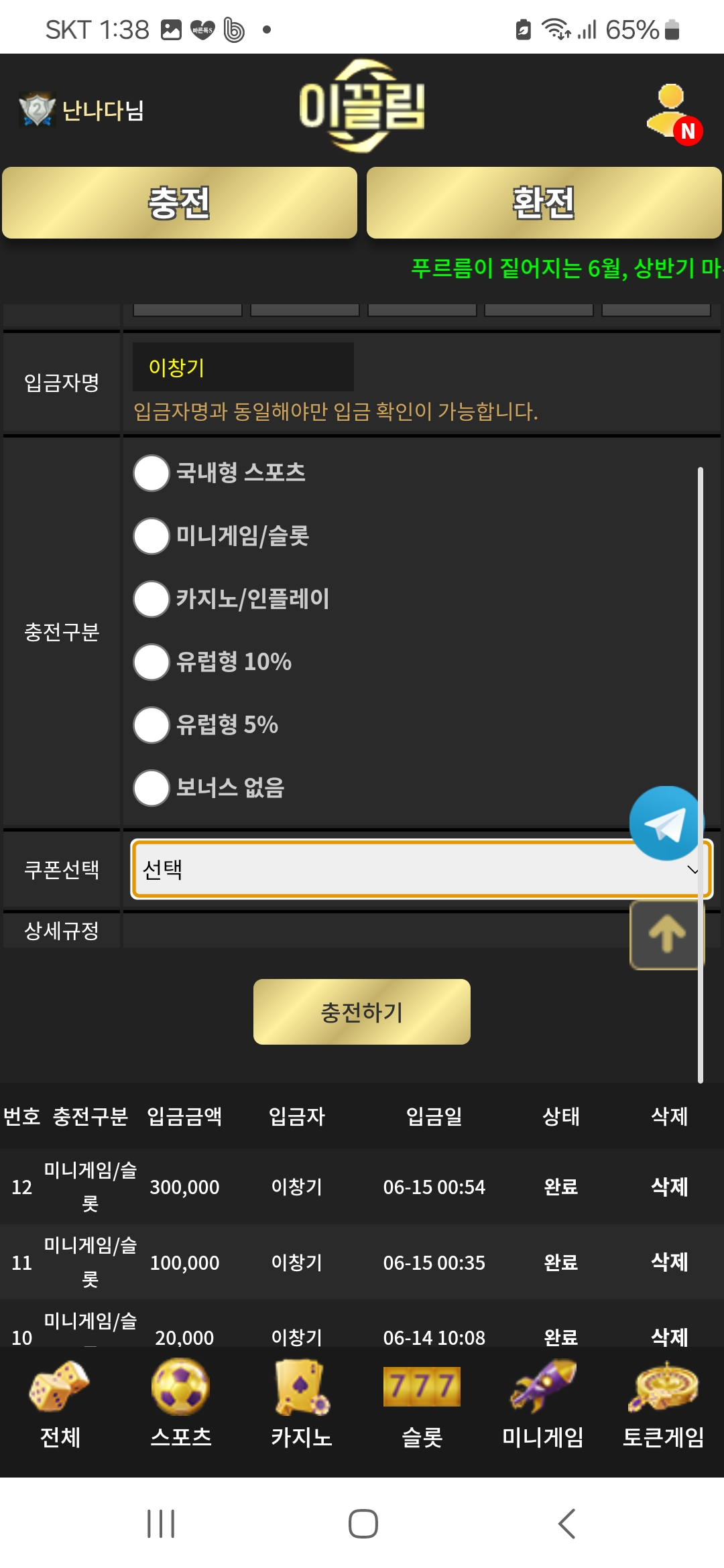
Task: Open the Telegram chat bubble
Action: tap(666, 824)
